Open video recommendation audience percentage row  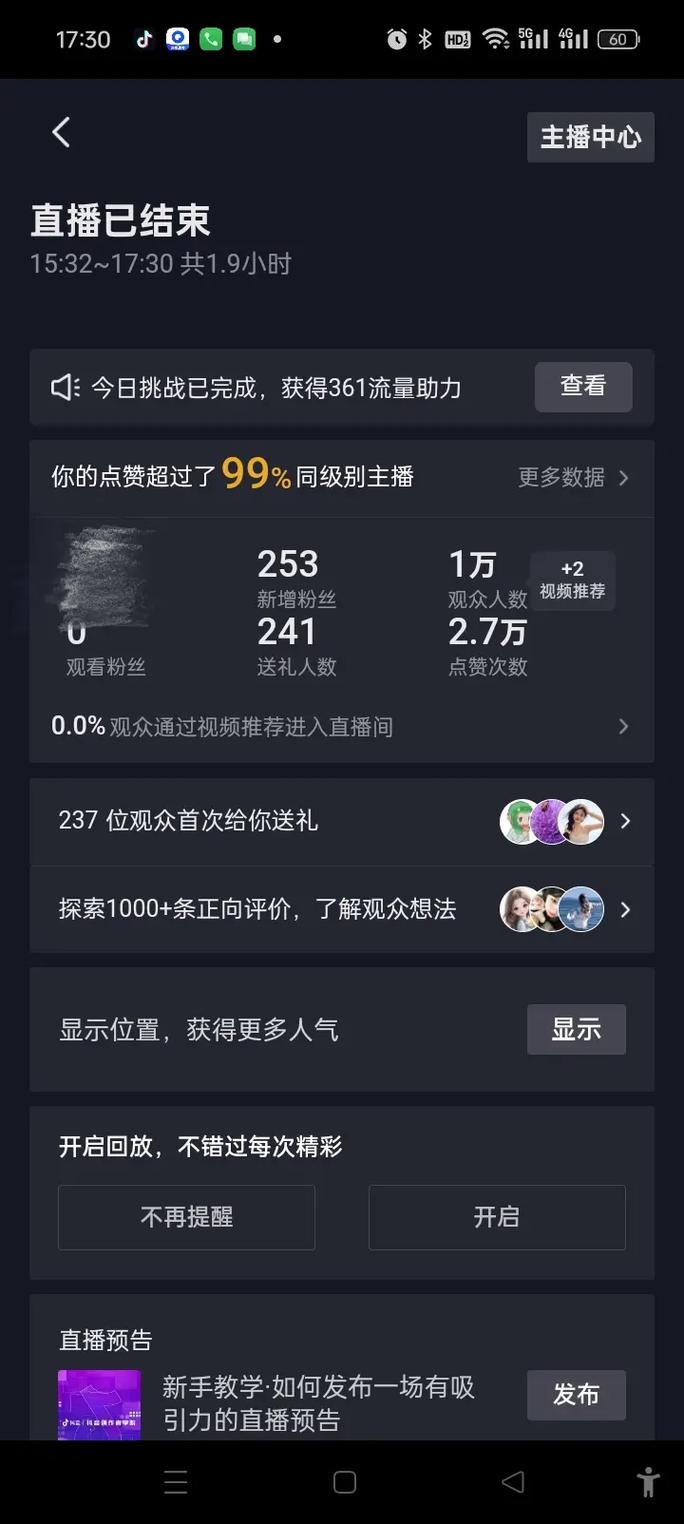(x=340, y=727)
